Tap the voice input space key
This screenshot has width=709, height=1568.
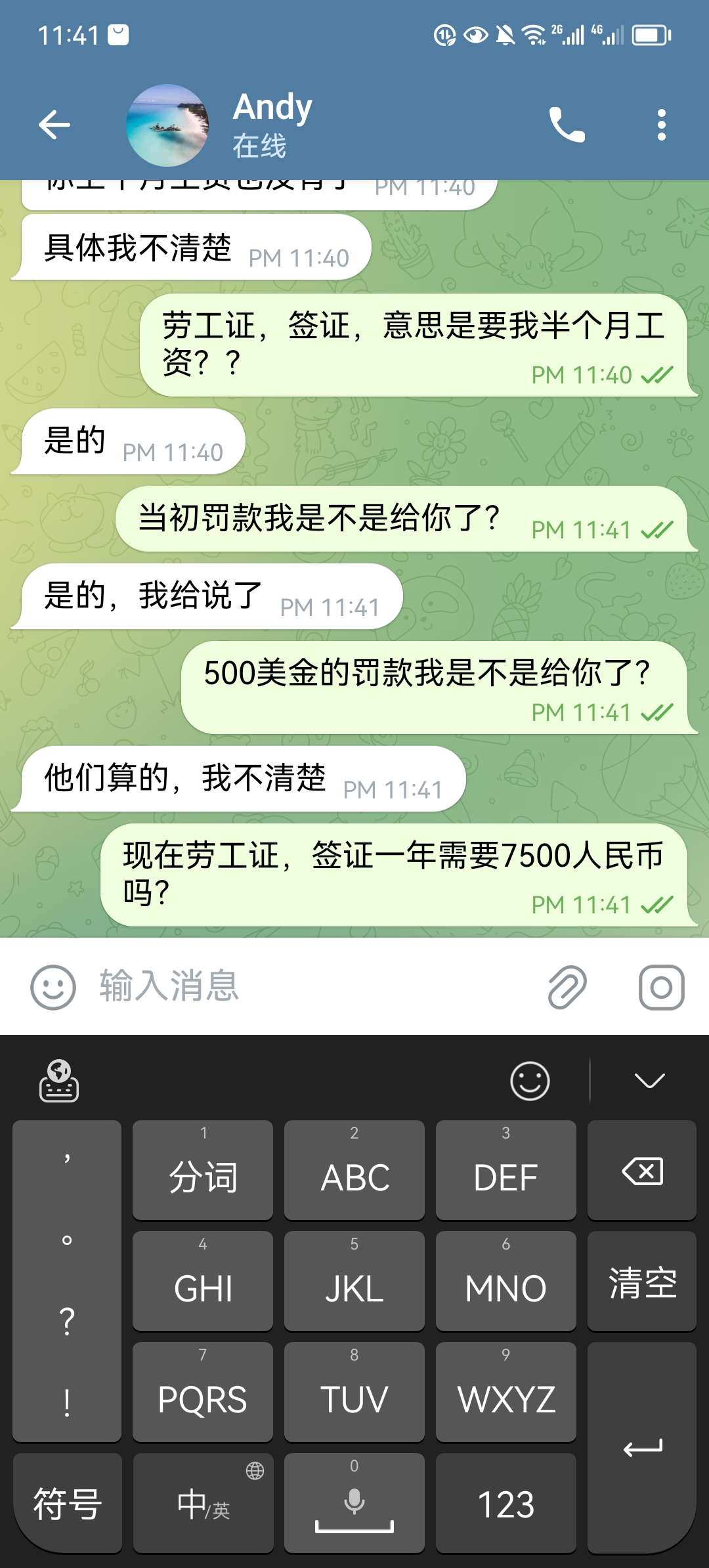point(354,1504)
